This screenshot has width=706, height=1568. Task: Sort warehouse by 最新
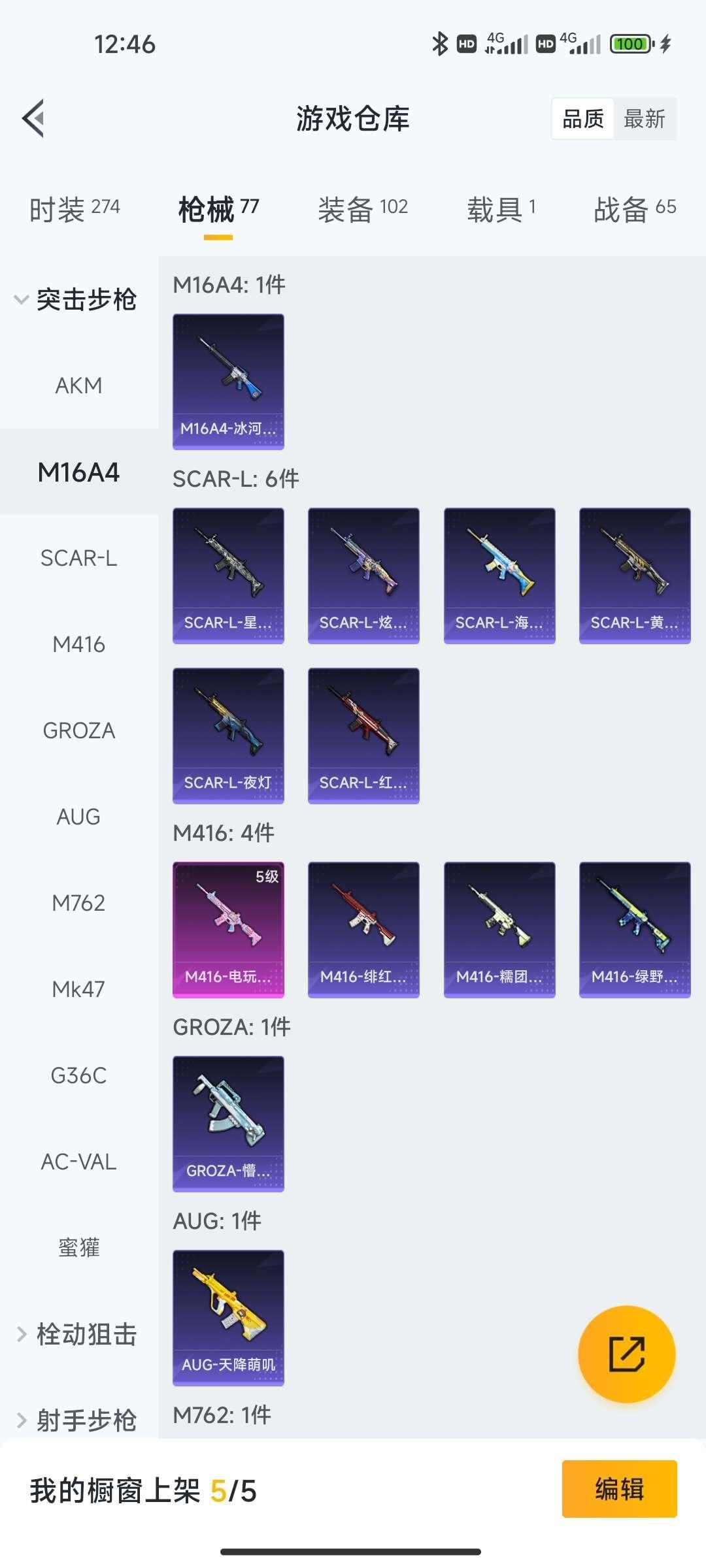[644, 119]
